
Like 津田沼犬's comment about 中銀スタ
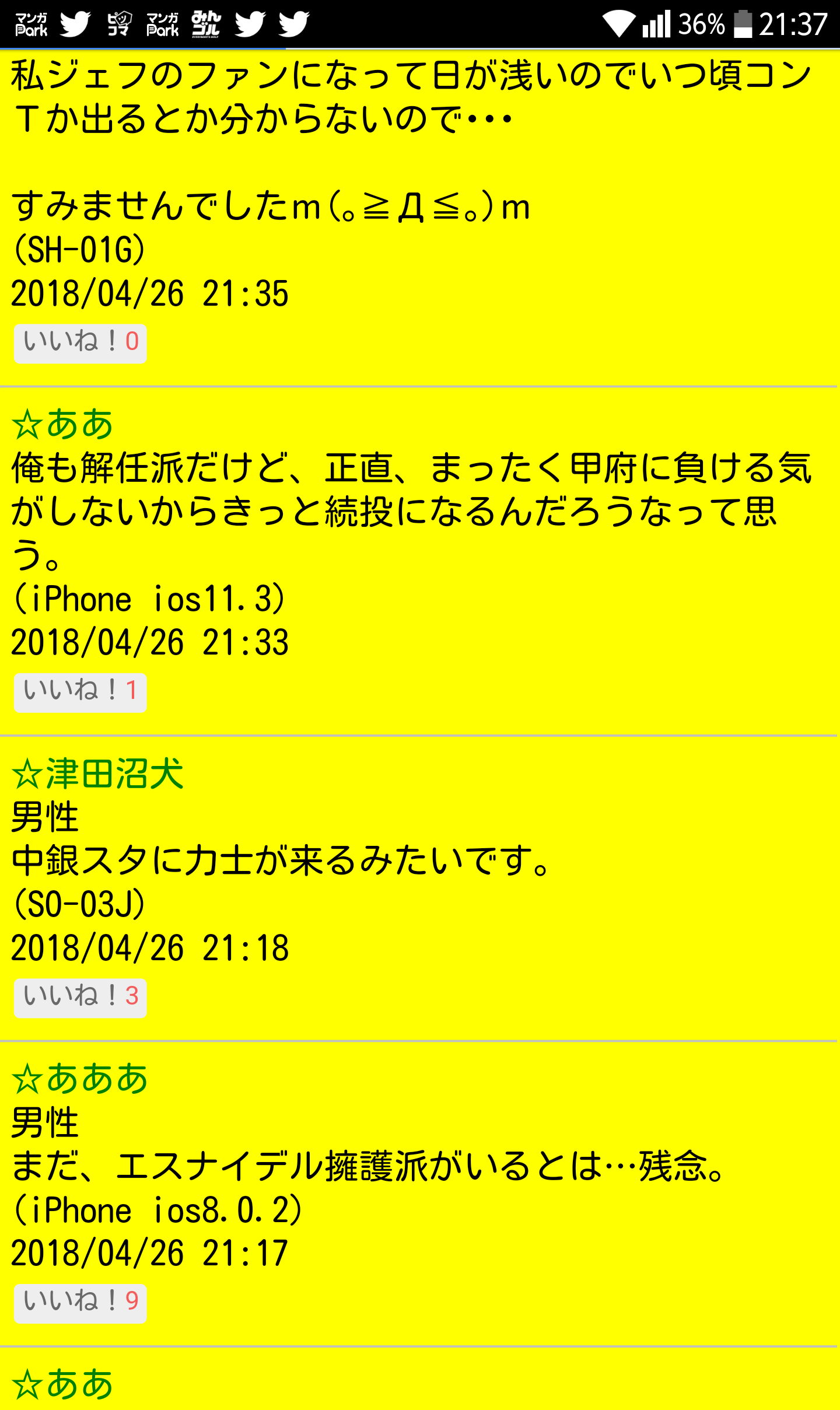pyautogui.click(x=80, y=998)
